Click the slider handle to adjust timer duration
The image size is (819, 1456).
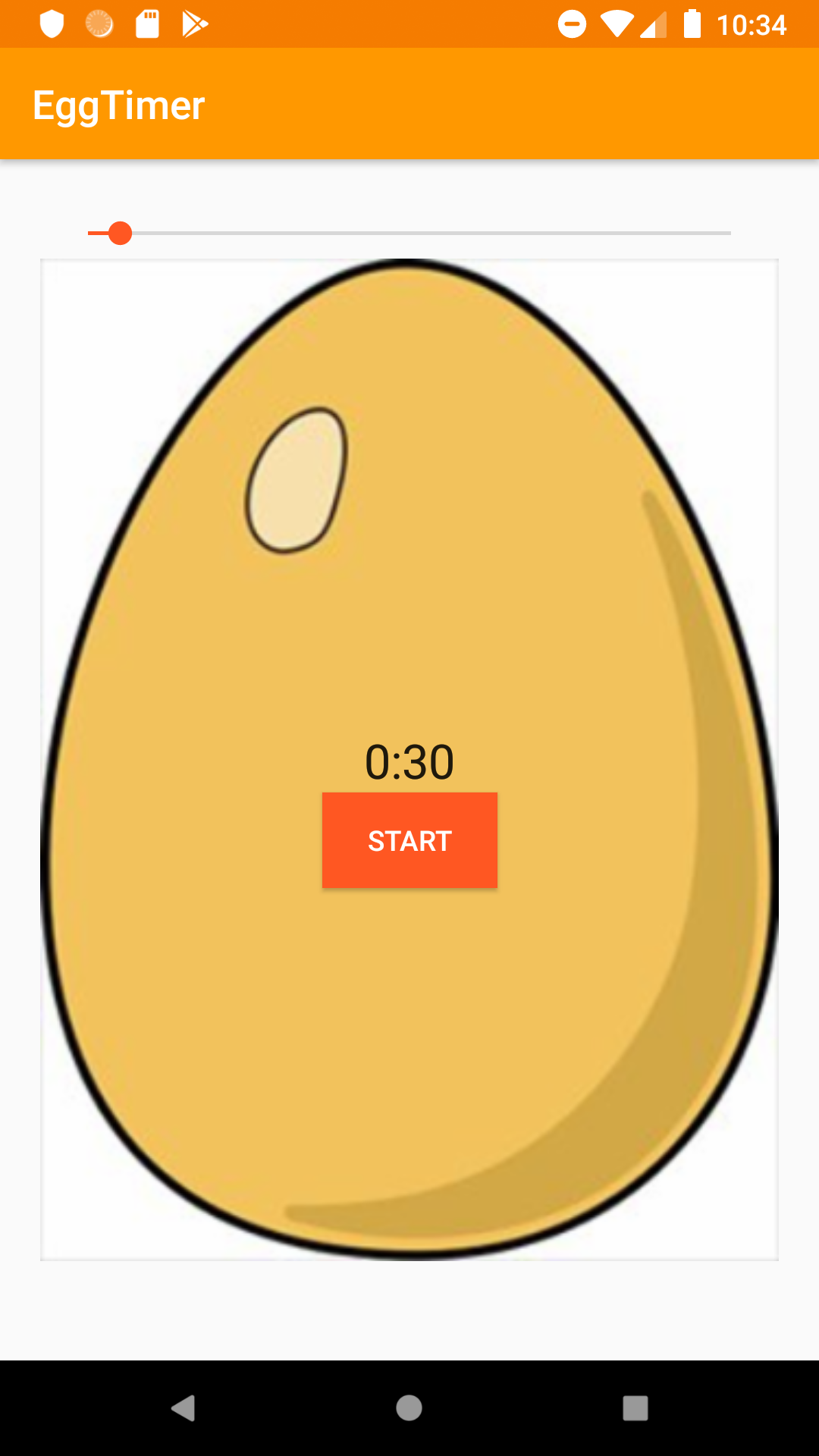120,234
